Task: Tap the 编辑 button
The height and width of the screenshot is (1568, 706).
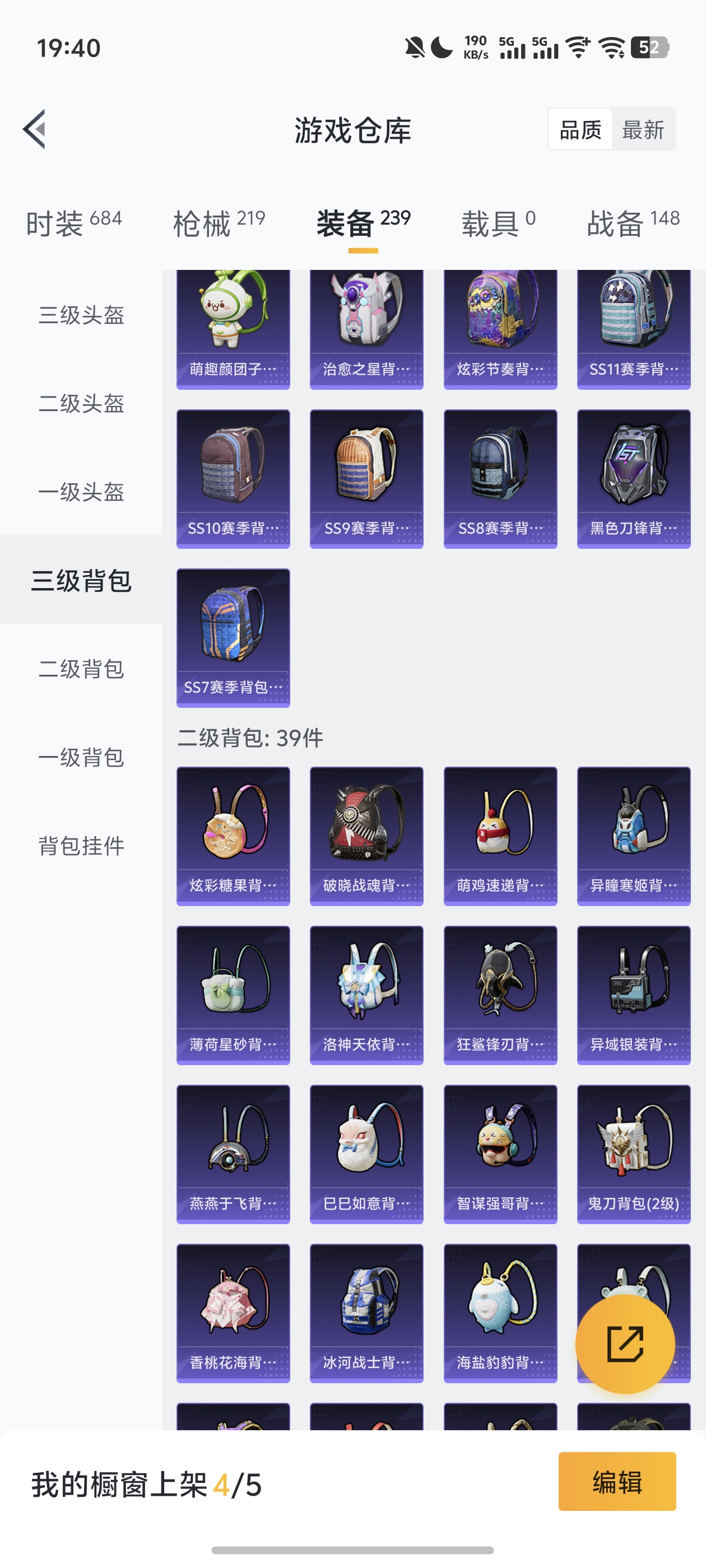Action: pos(617,1483)
